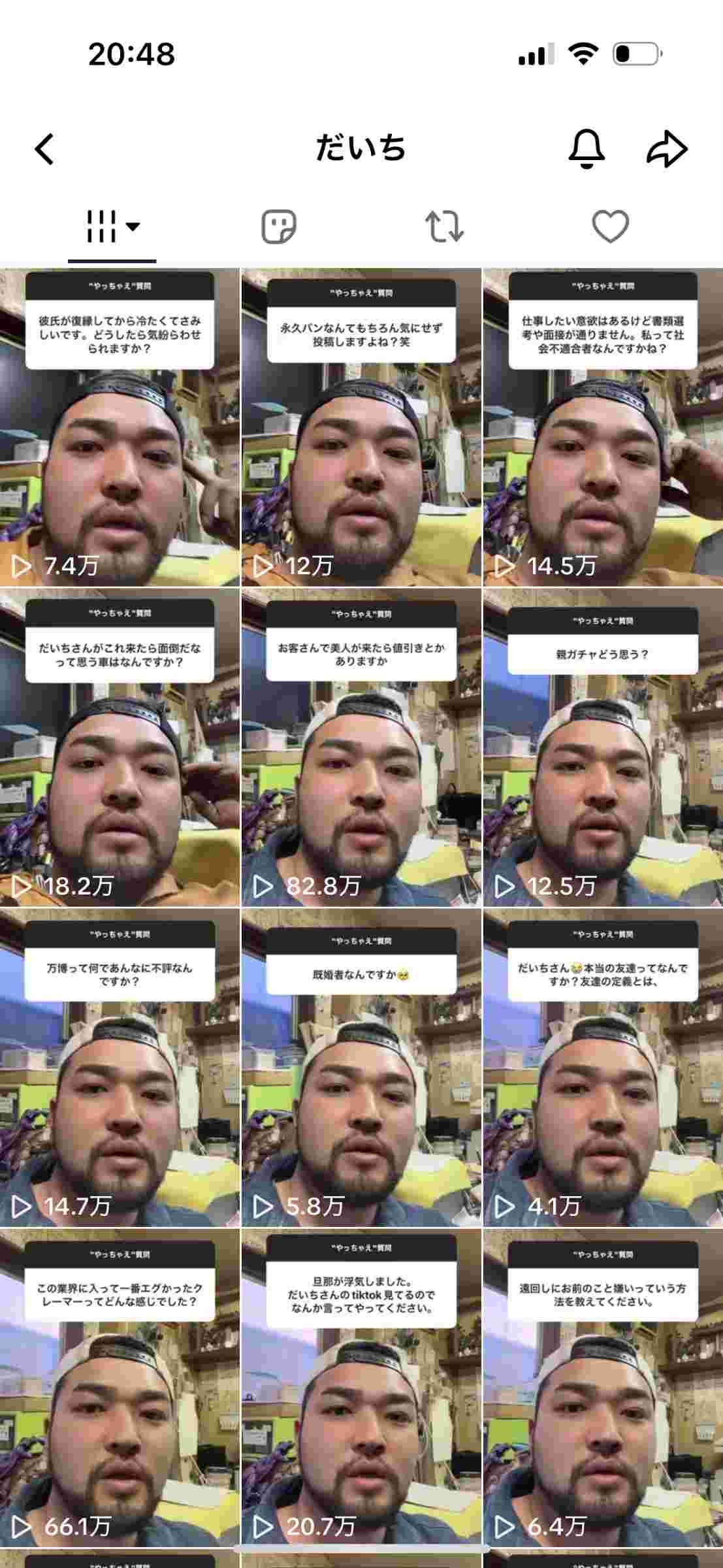Switch to the reposts tab
Image resolution: width=723 pixels, height=1568 pixels.
coord(444,227)
